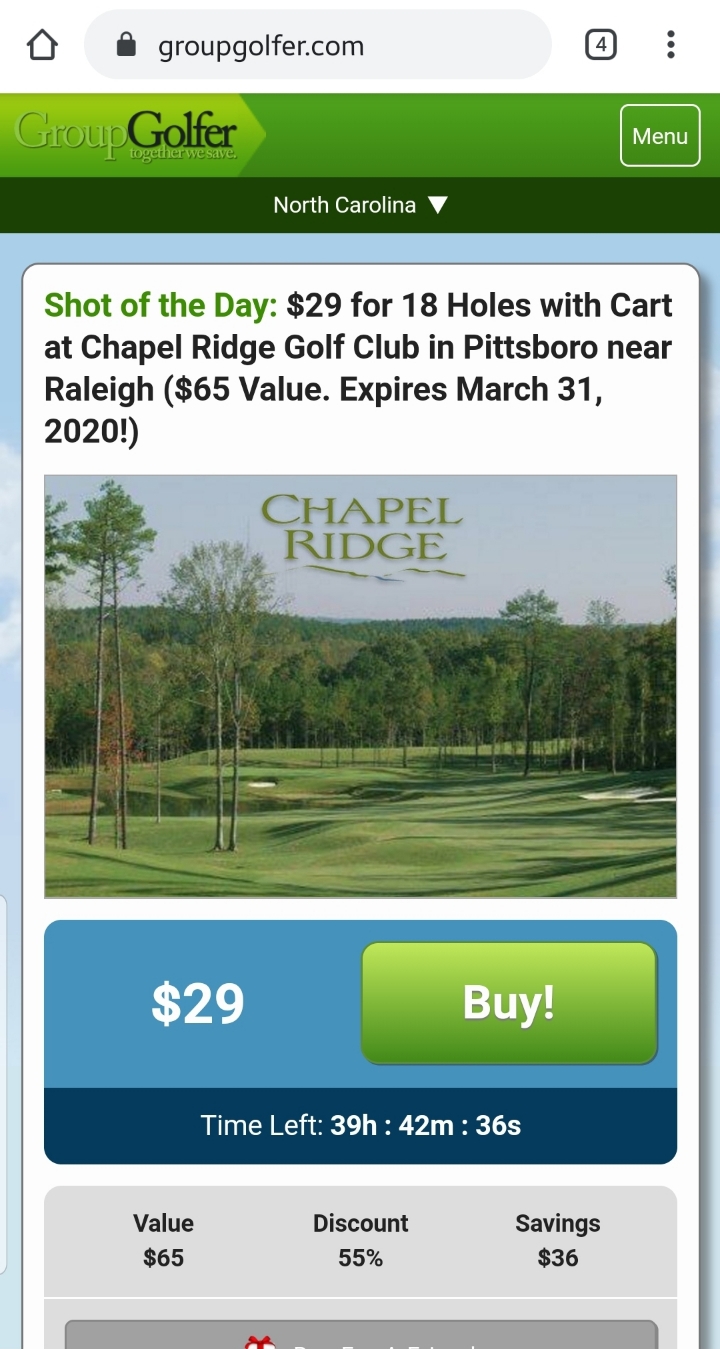The width and height of the screenshot is (720, 1349).
Task: Tap the groupgolfer.com address bar
Action: click(318, 45)
